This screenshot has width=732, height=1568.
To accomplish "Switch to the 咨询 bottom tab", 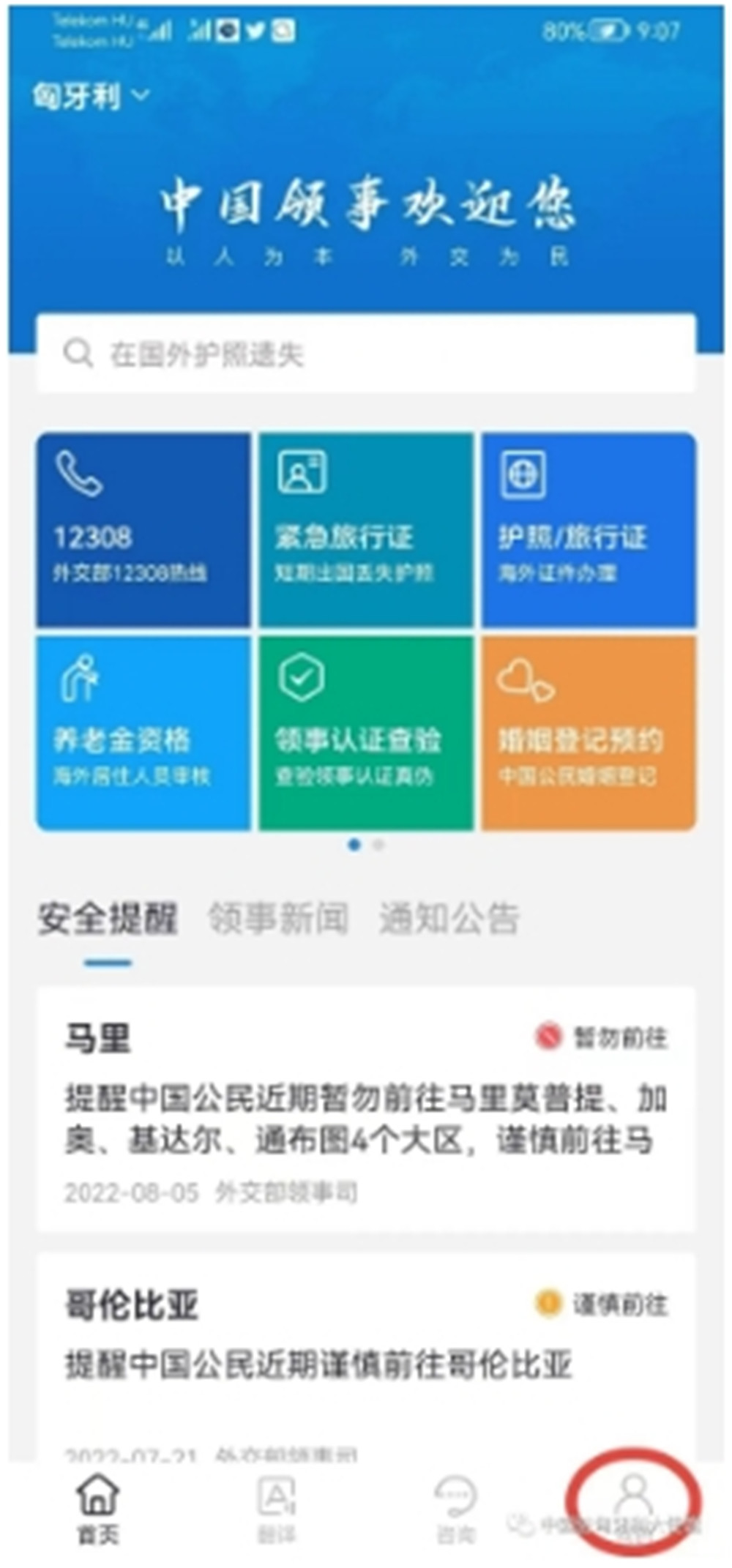I will click(456, 1509).
